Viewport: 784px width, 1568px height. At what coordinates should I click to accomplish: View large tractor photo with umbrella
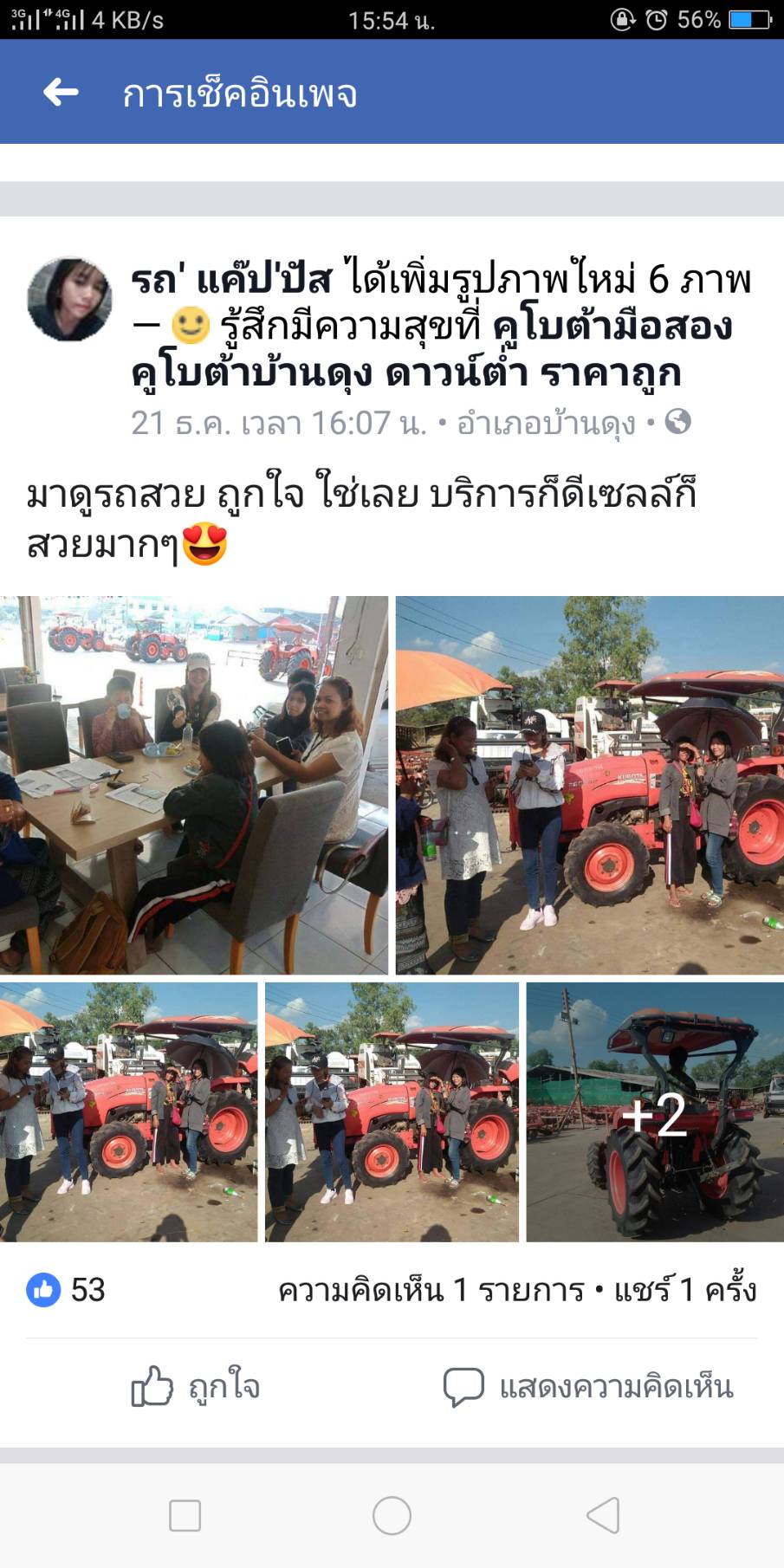pyautogui.click(x=590, y=785)
